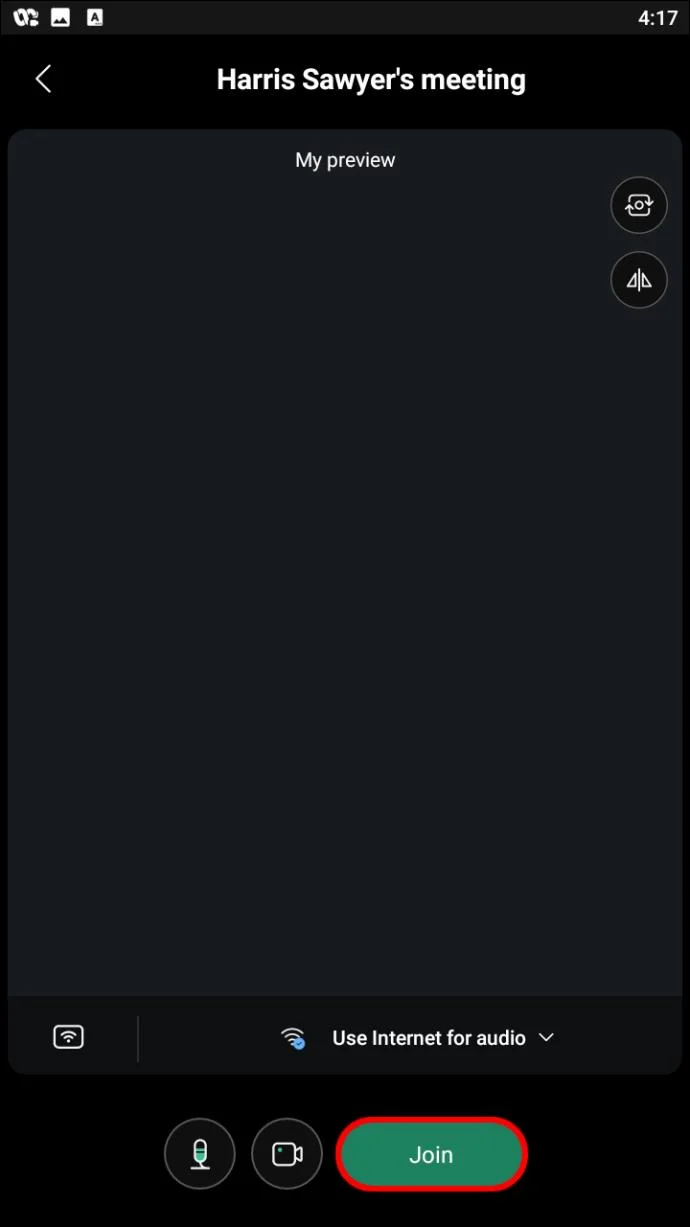Screen dimensions: 690x1227
Task: Mirror the video preview
Action: [638, 280]
